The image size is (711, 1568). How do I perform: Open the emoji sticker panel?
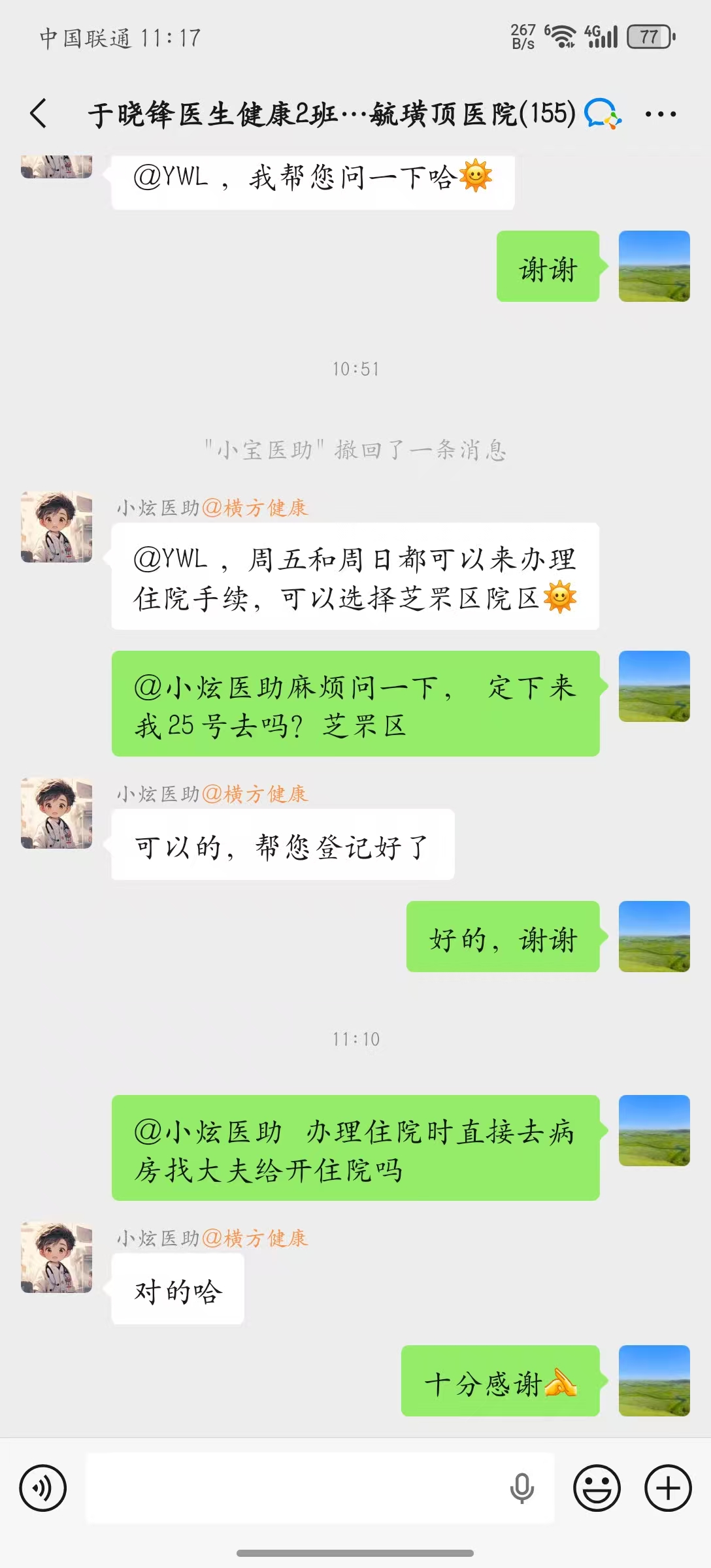pyautogui.click(x=597, y=1488)
